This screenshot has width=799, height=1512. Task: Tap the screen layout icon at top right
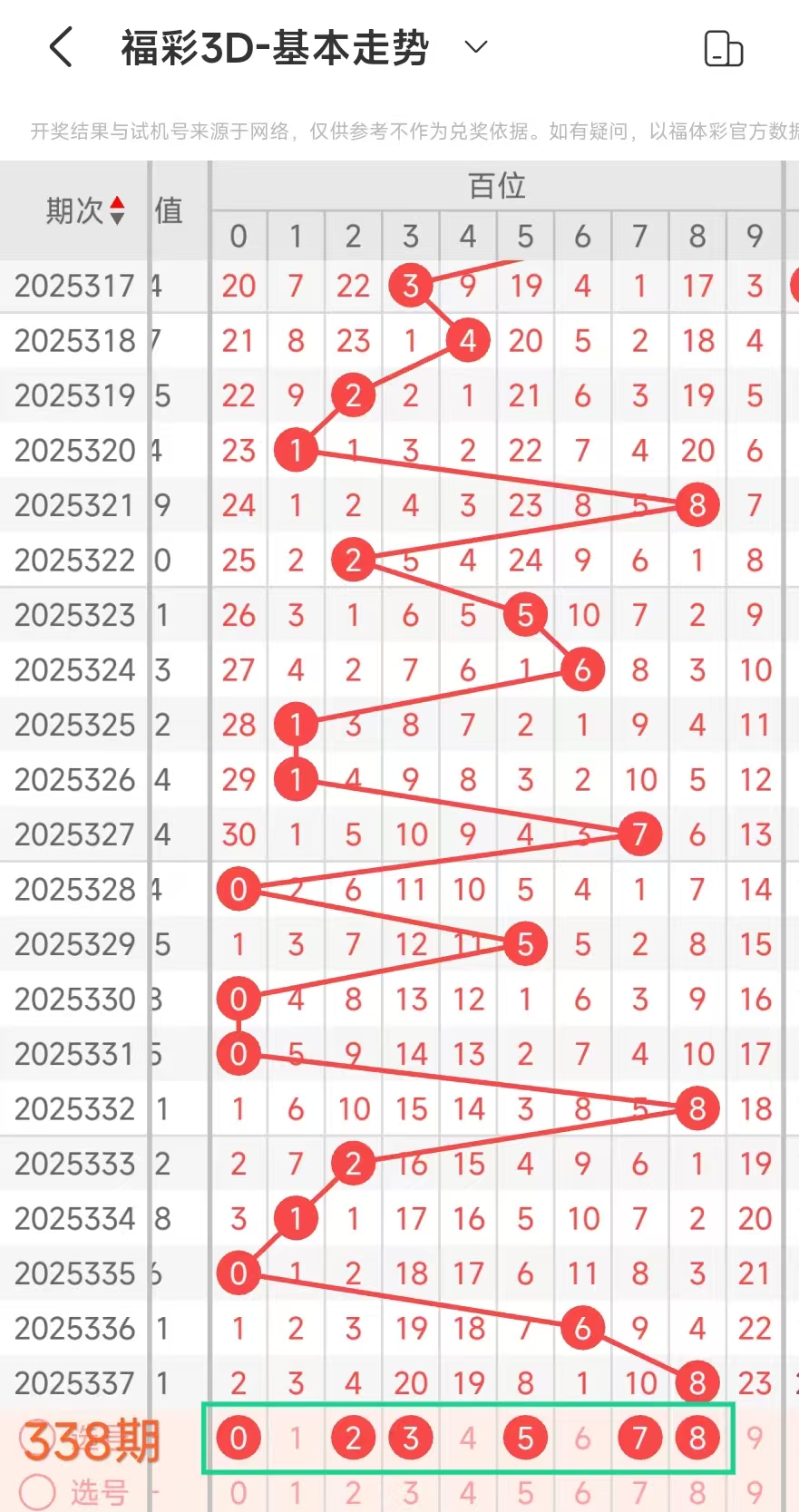click(723, 49)
